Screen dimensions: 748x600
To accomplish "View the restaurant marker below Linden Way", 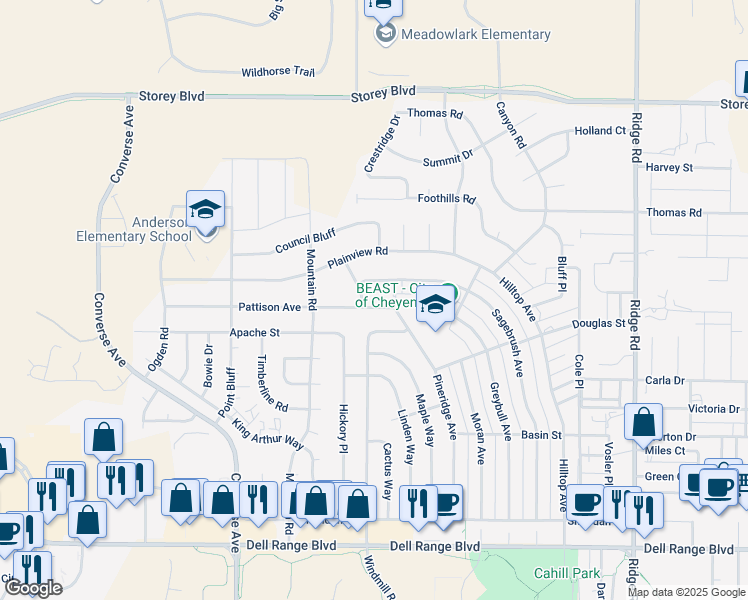I will click(417, 502).
